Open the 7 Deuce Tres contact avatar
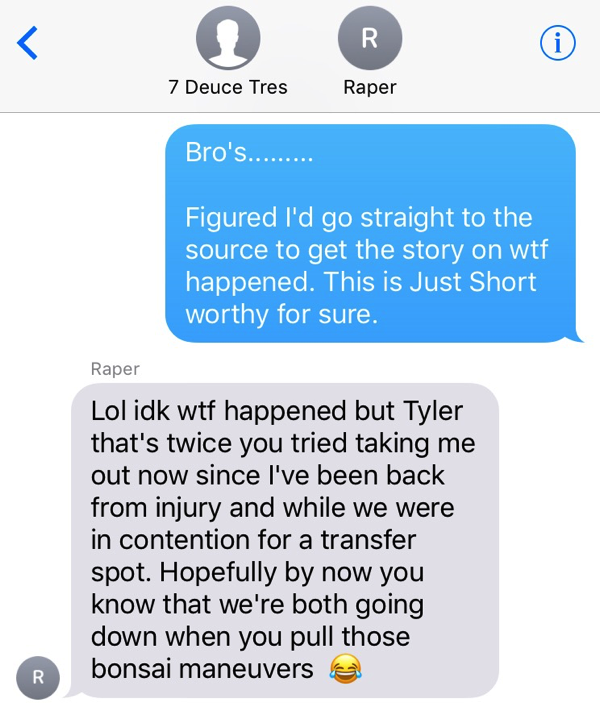 tap(228, 38)
